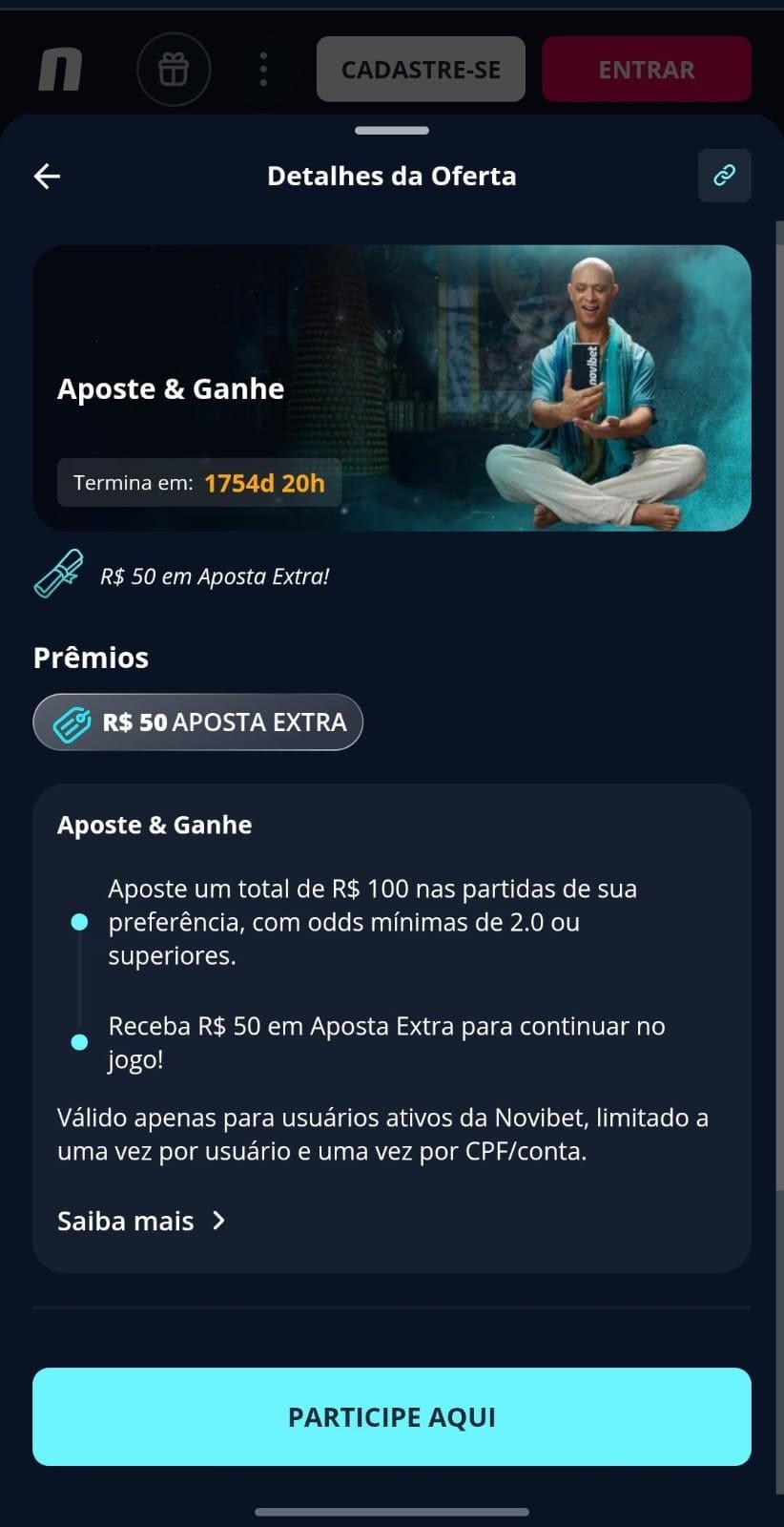
Task: Select second bullet point step marker
Action: tap(78, 1042)
